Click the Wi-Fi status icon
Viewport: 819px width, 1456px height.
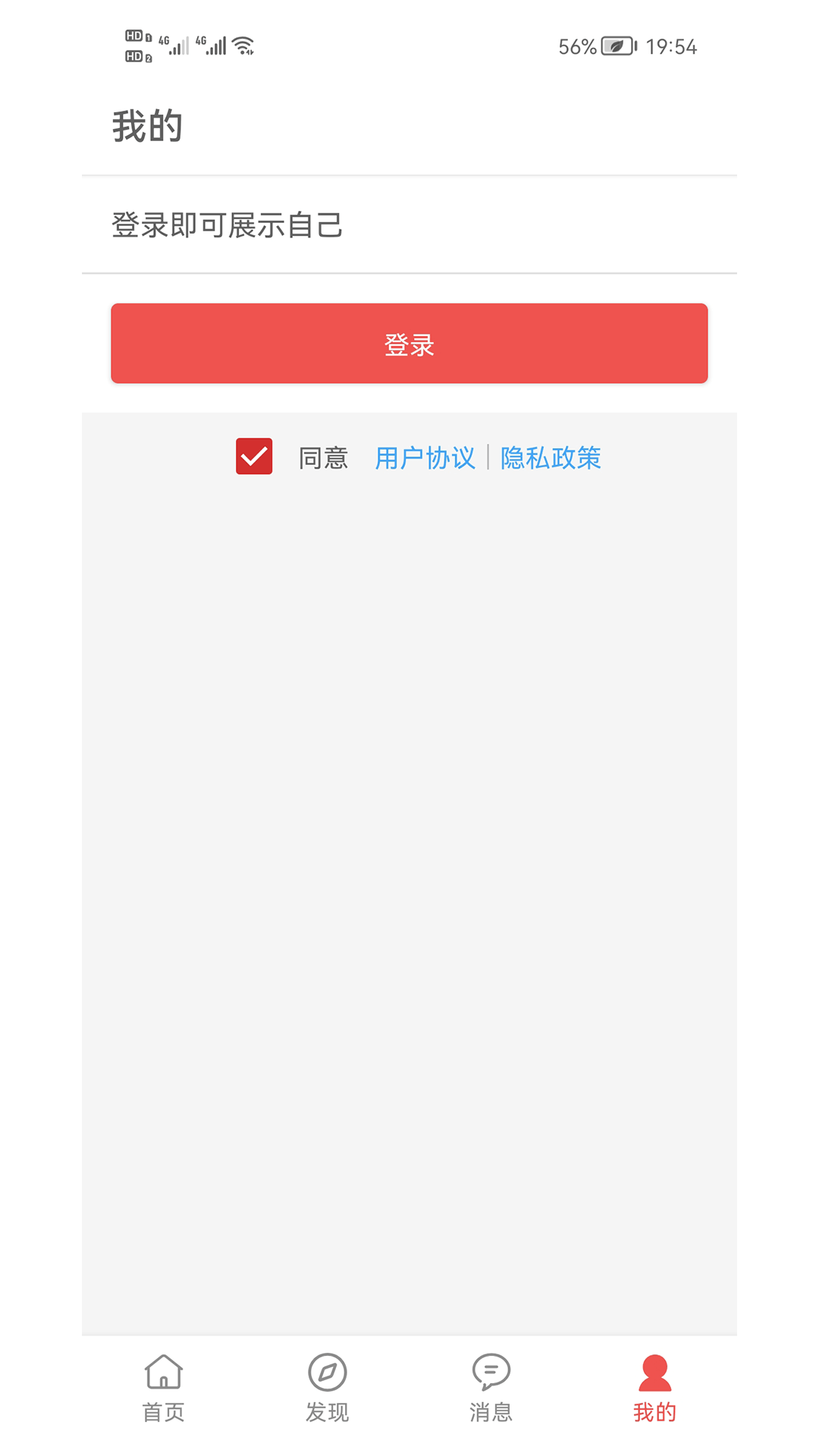pos(242,44)
